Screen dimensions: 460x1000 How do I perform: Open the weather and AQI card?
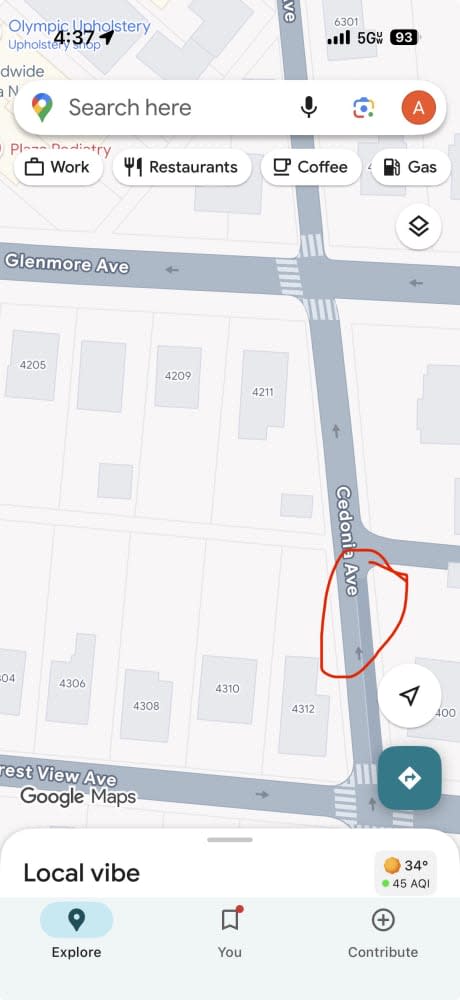tap(406, 873)
